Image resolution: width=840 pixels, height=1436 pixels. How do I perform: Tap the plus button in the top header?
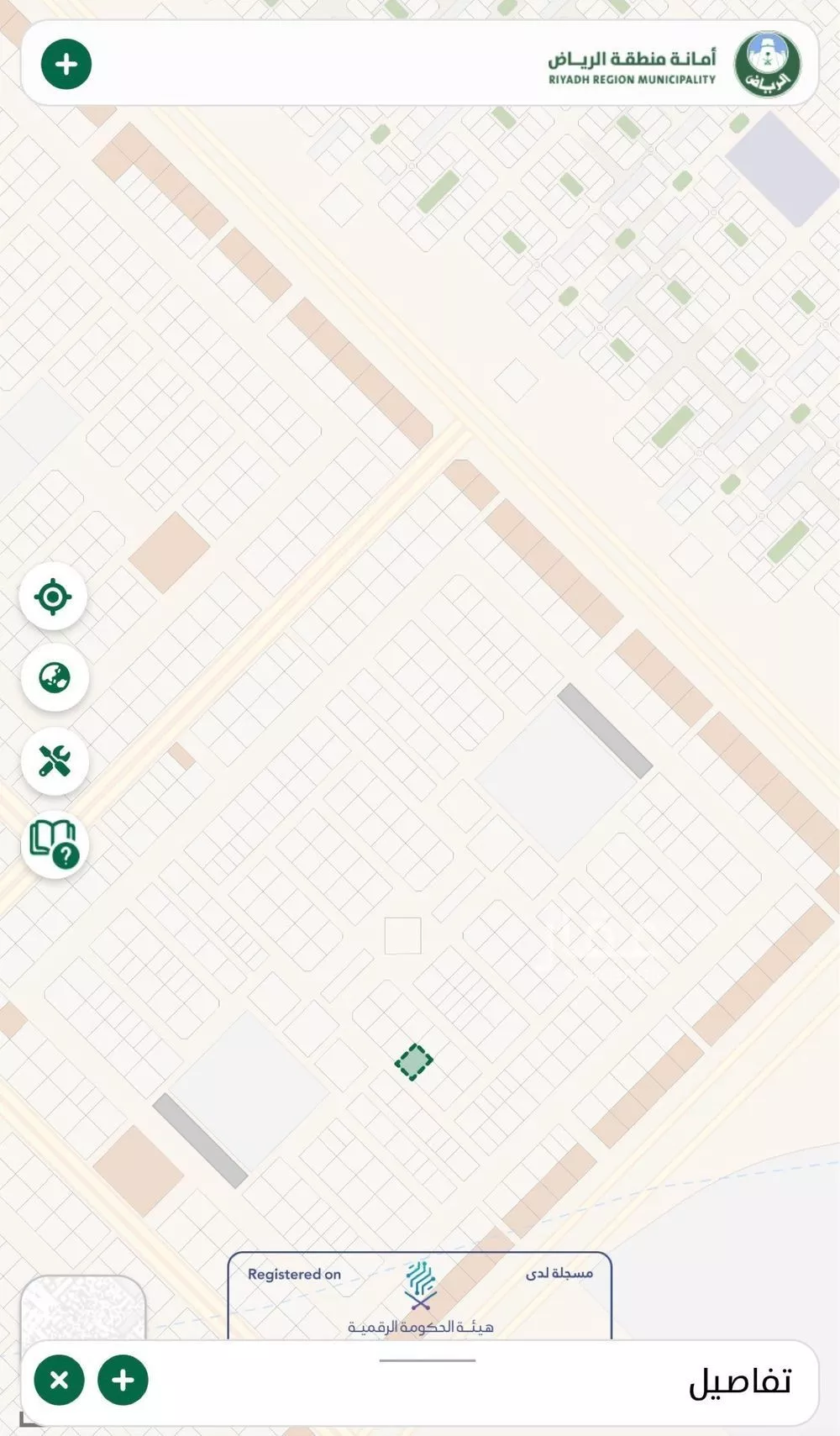click(x=66, y=64)
